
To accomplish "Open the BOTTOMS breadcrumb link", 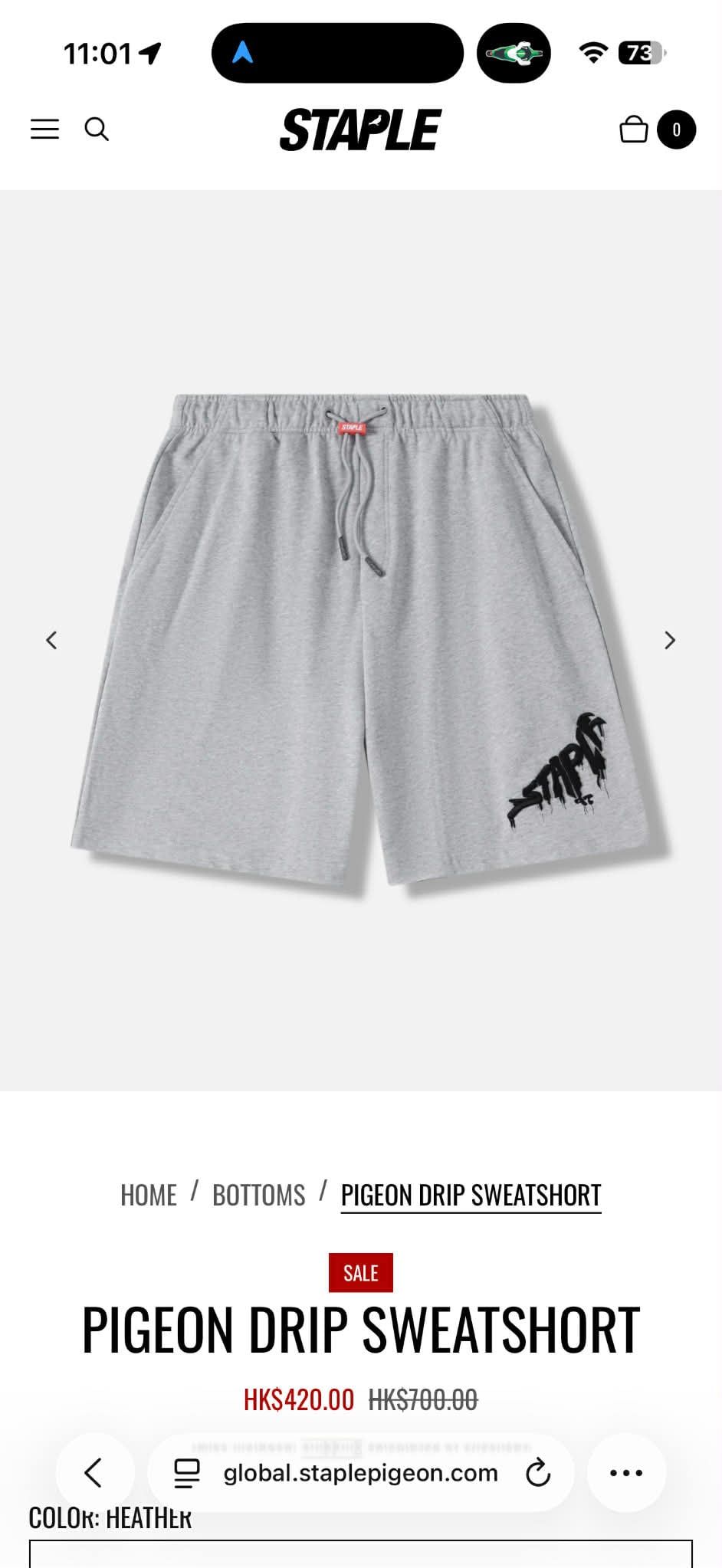I will pyautogui.click(x=258, y=1195).
